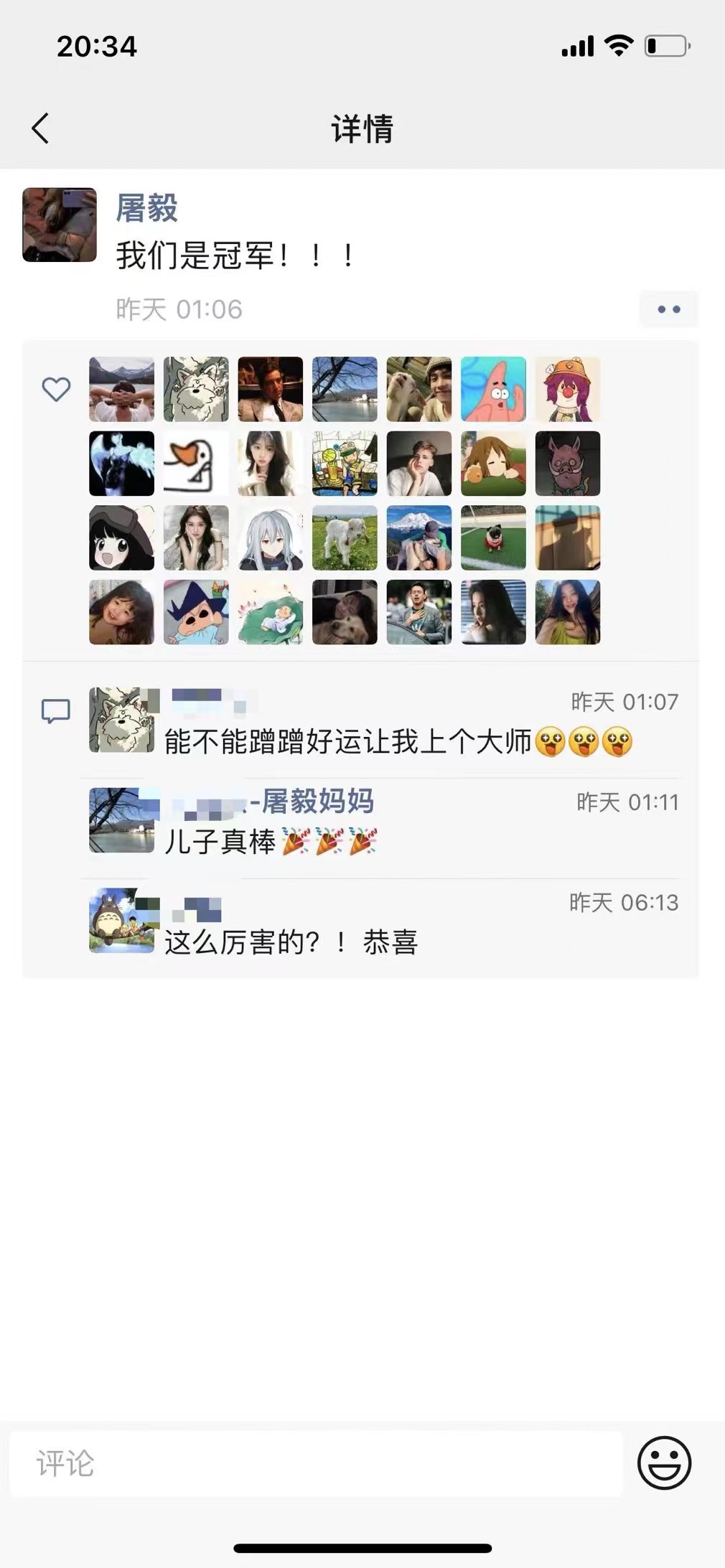
Task: Open the silver-haired anime girl avatar
Action: tap(271, 537)
